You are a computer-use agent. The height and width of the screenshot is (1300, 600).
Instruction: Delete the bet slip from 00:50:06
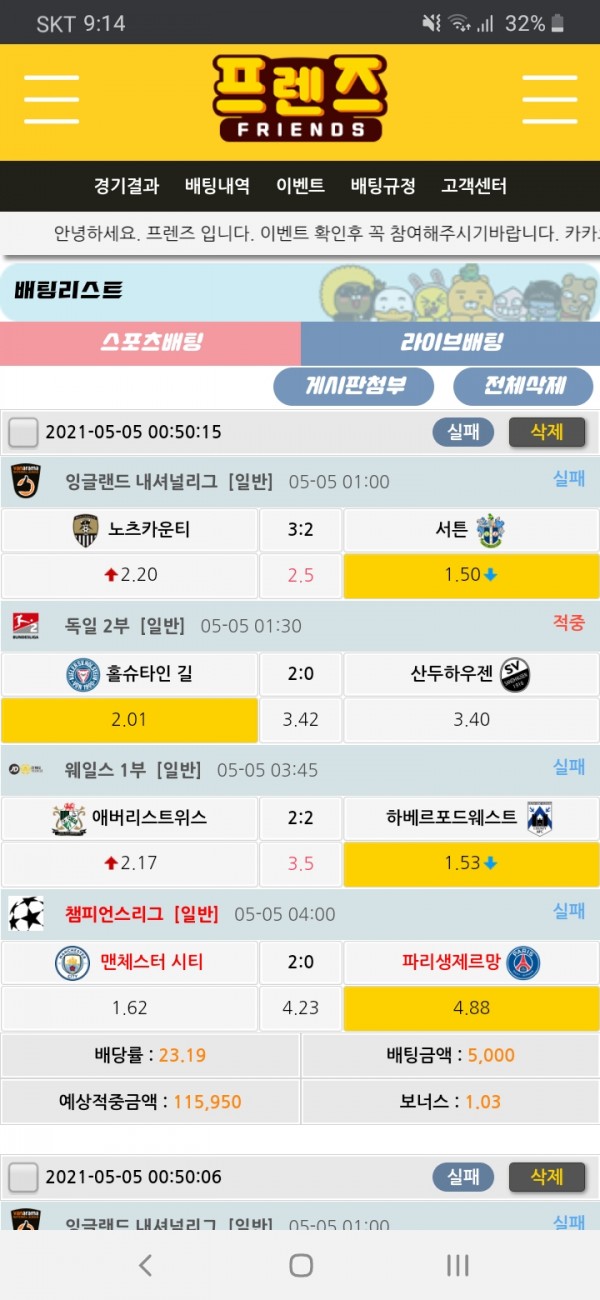pyautogui.click(x=546, y=1177)
